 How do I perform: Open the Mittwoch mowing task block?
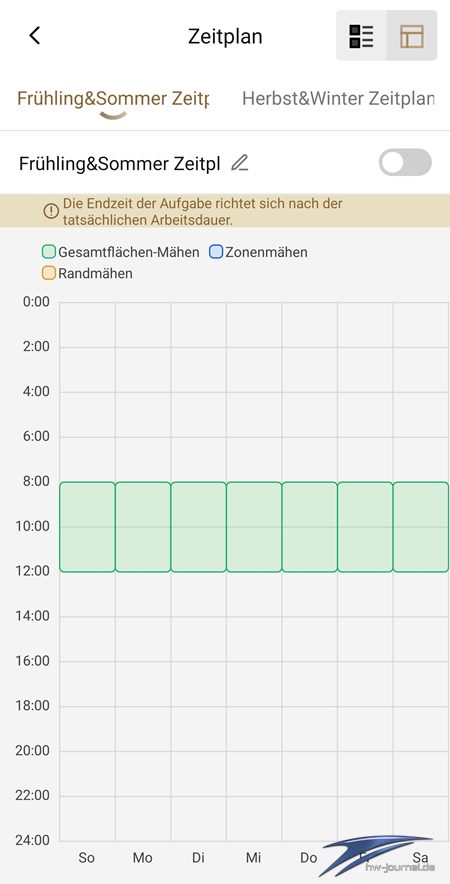(x=254, y=527)
